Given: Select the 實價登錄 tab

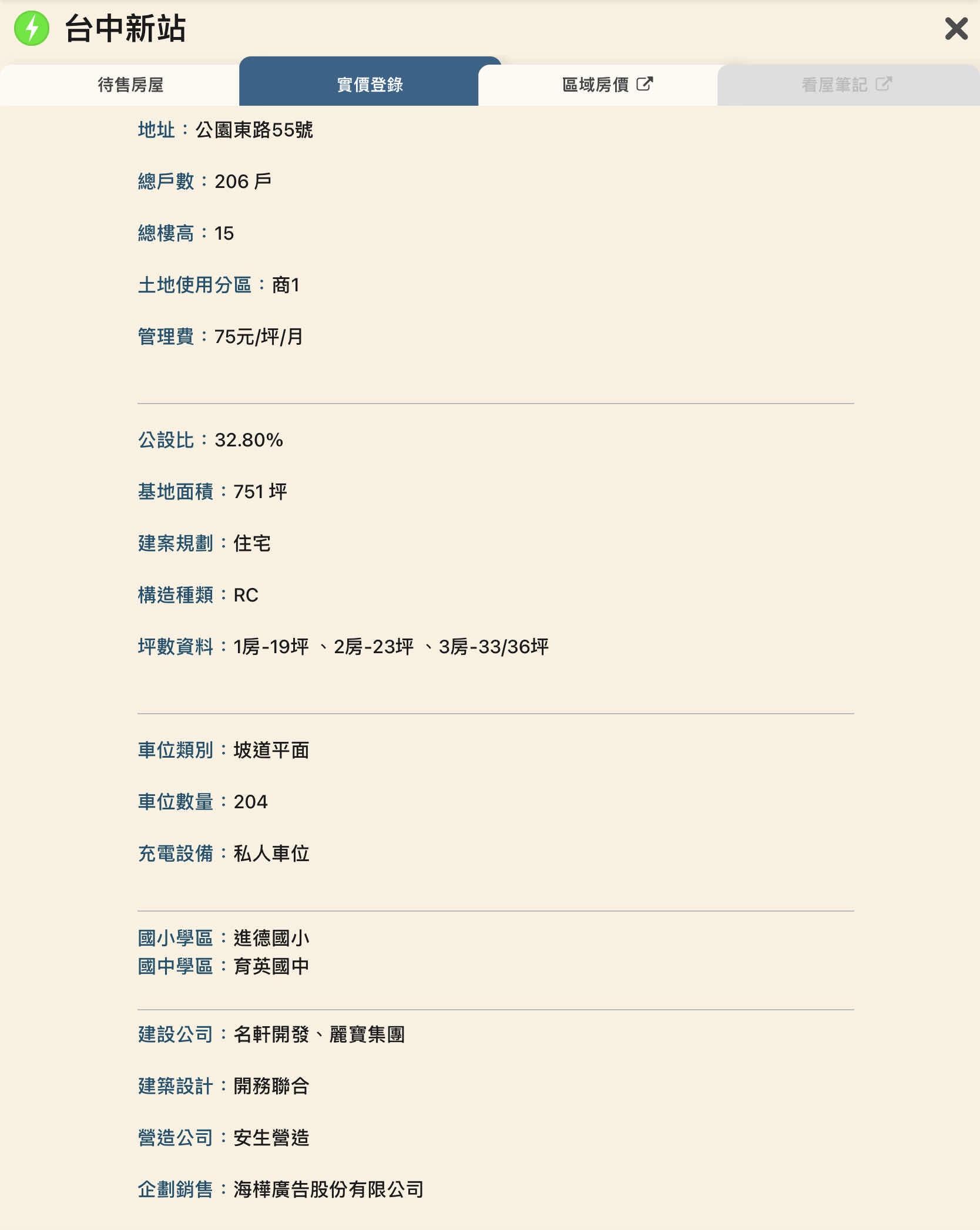Looking at the screenshot, I should [x=370, y=85].
